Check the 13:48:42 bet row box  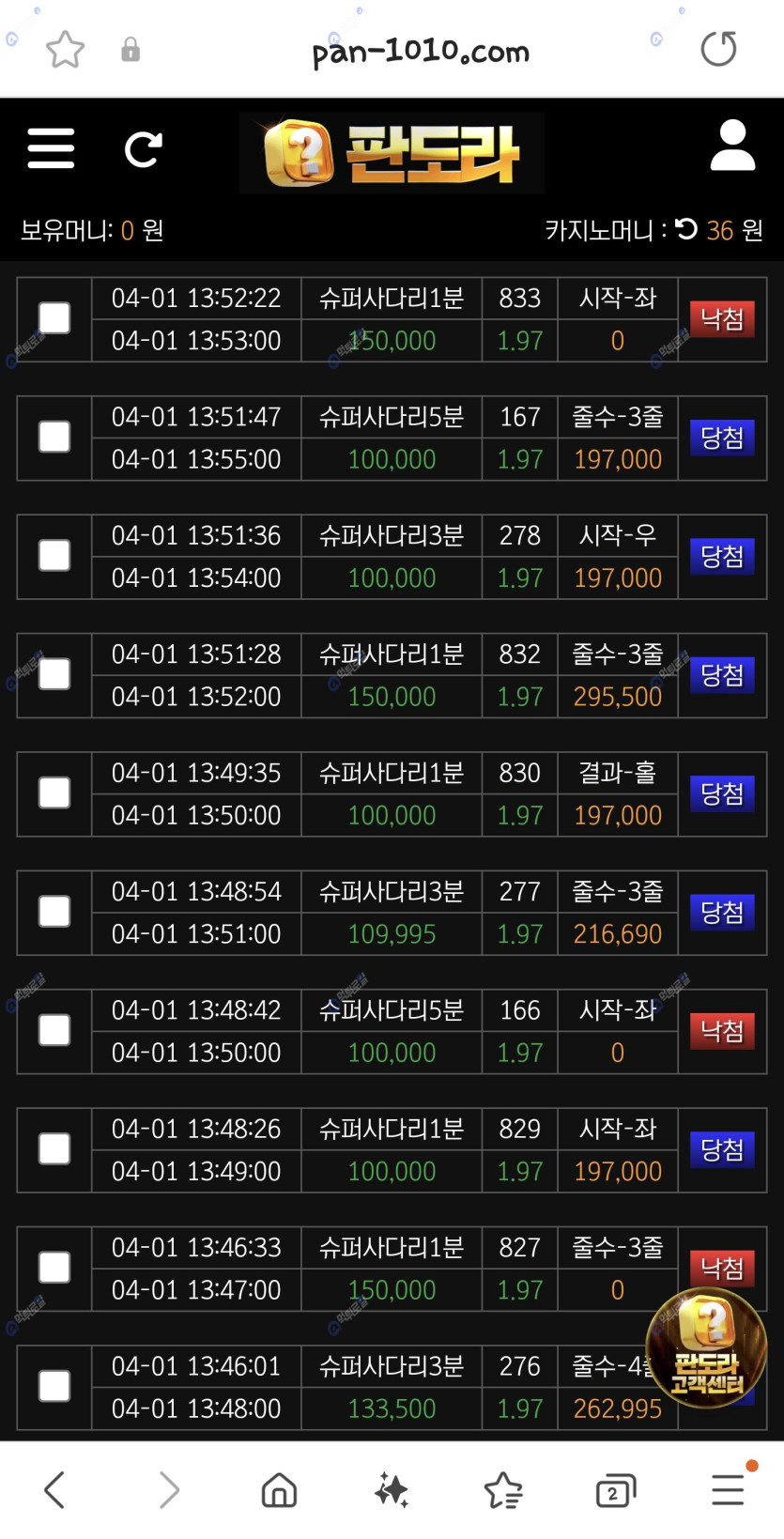[x=54, y=1031]
